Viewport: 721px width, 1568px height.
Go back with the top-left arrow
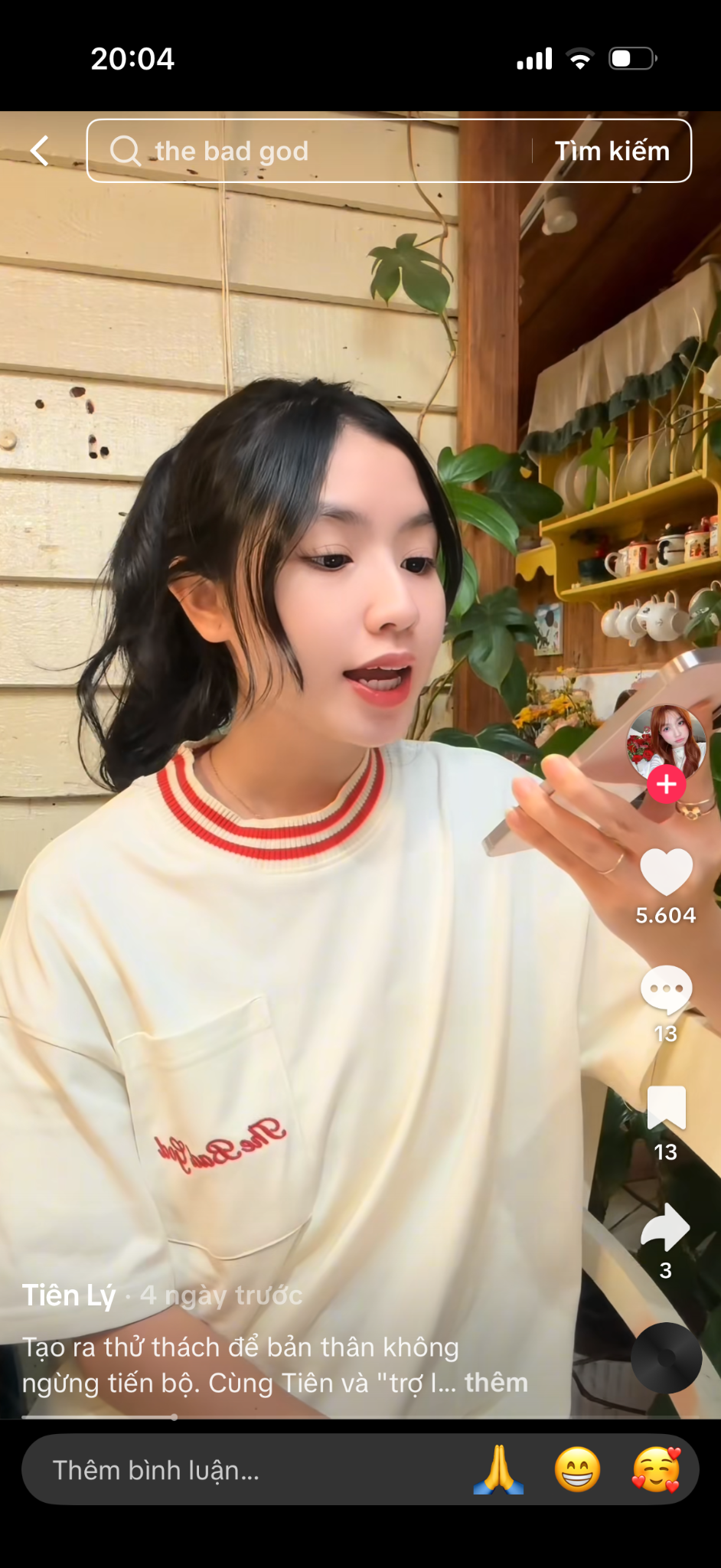click(x=40, y=151)
